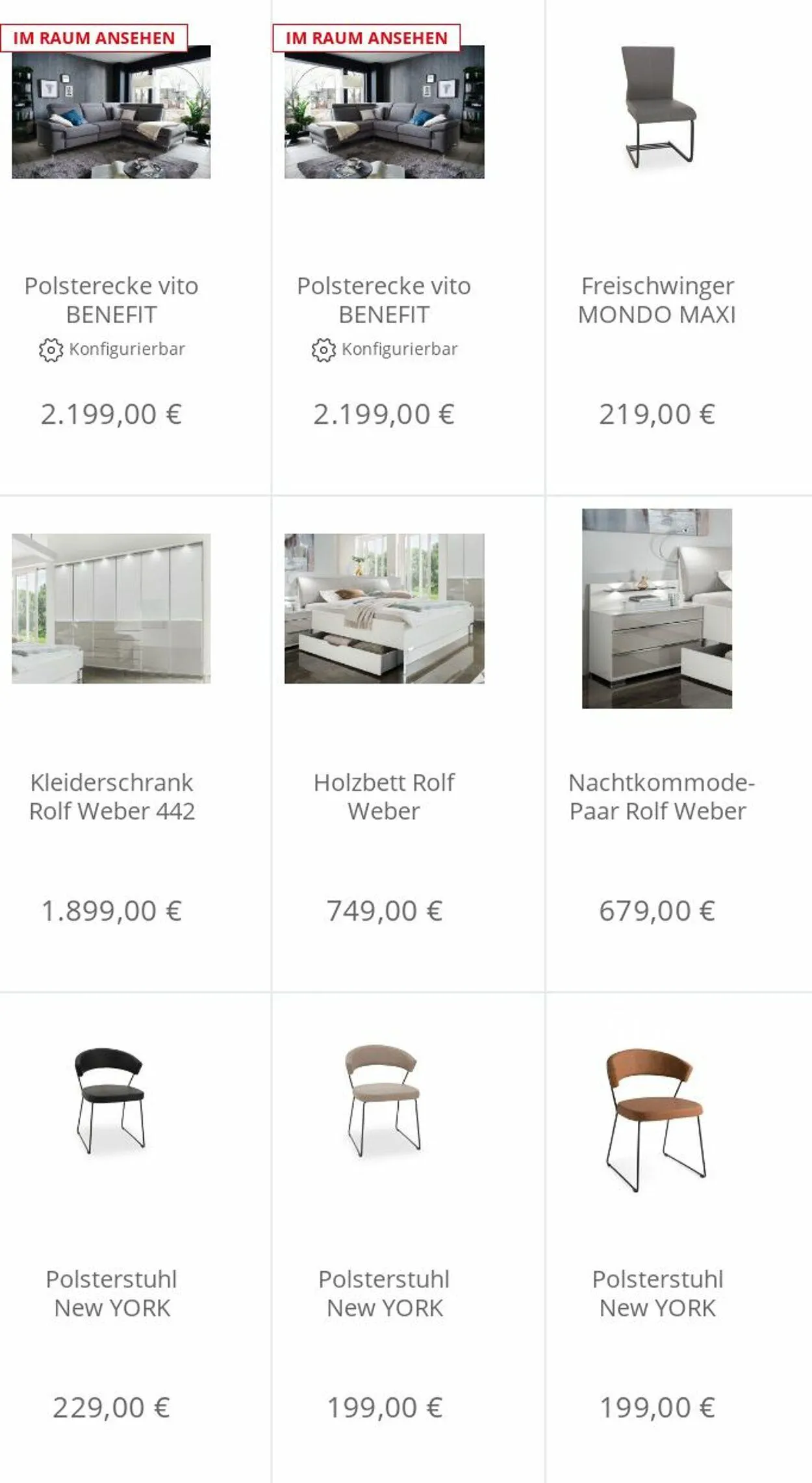Image resolution: width=812 pixels, height=1483 pixels.
Task: Open the beige Polsterstuhl New YORK chair
Action: click(x=384, y=1293)
